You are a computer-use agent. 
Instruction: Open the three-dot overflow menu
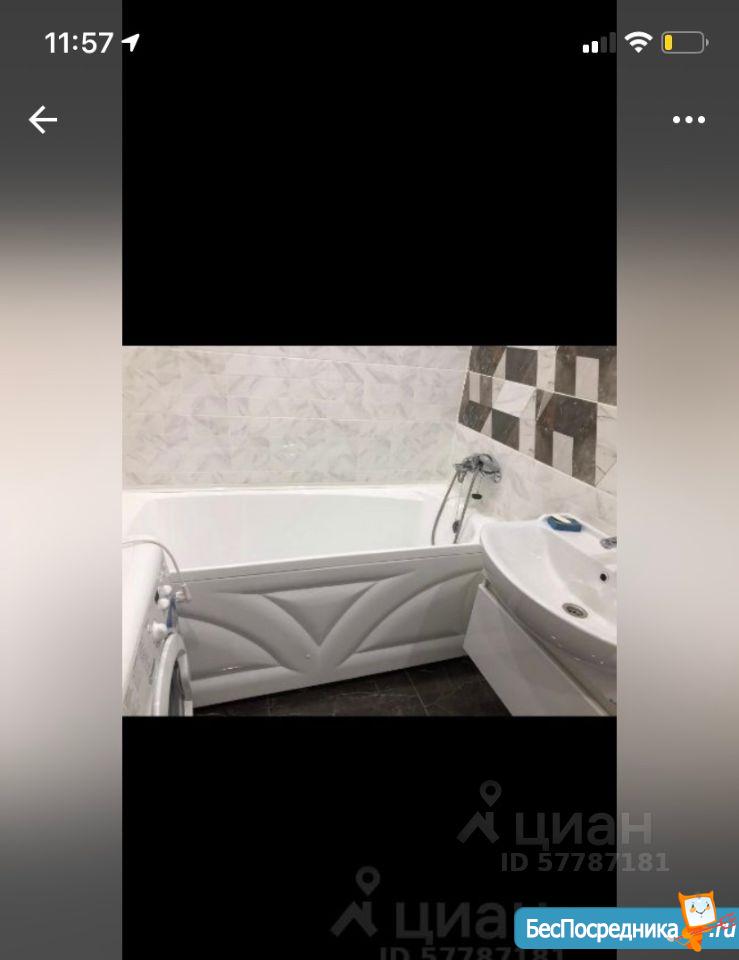click(x=688, y=120)
